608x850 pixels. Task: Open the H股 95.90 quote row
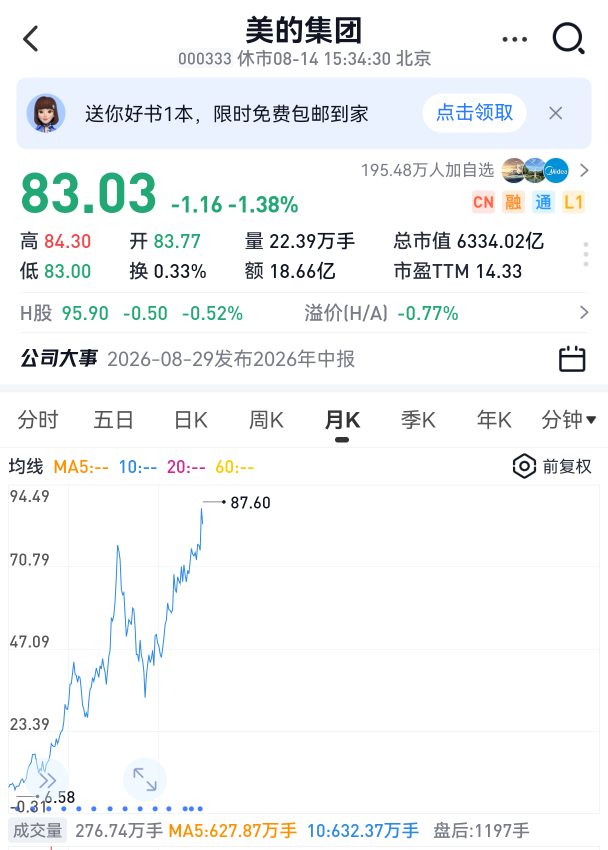point(304,313)
